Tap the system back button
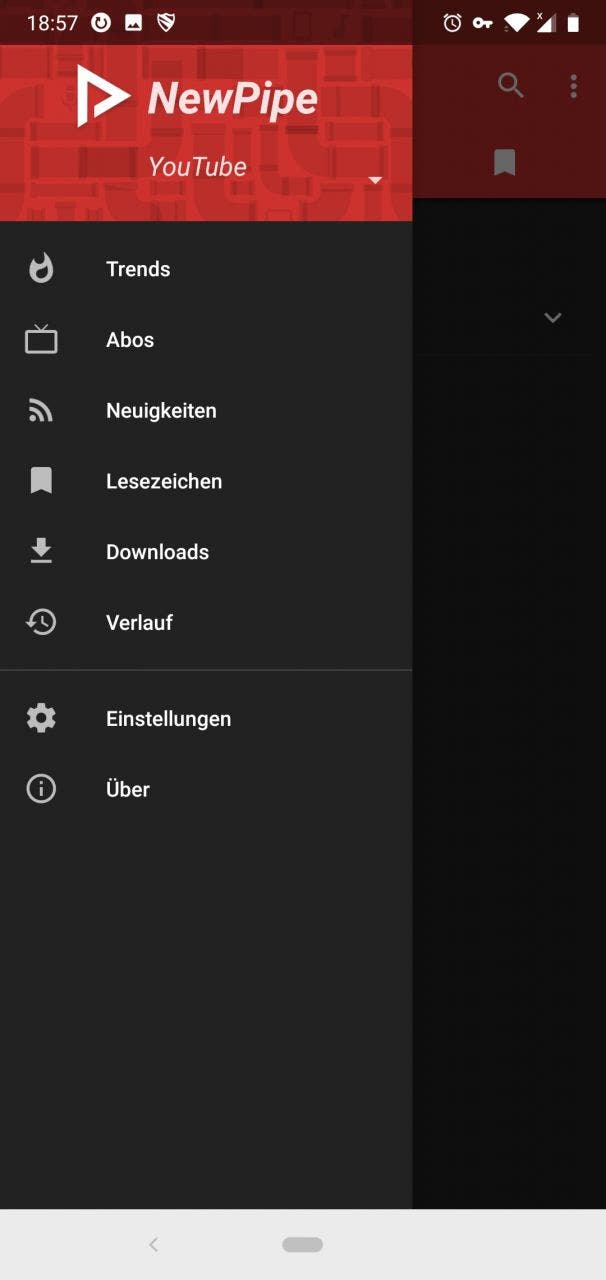606x1280 pixels. pyautogui.click(x=153, y=1245)
